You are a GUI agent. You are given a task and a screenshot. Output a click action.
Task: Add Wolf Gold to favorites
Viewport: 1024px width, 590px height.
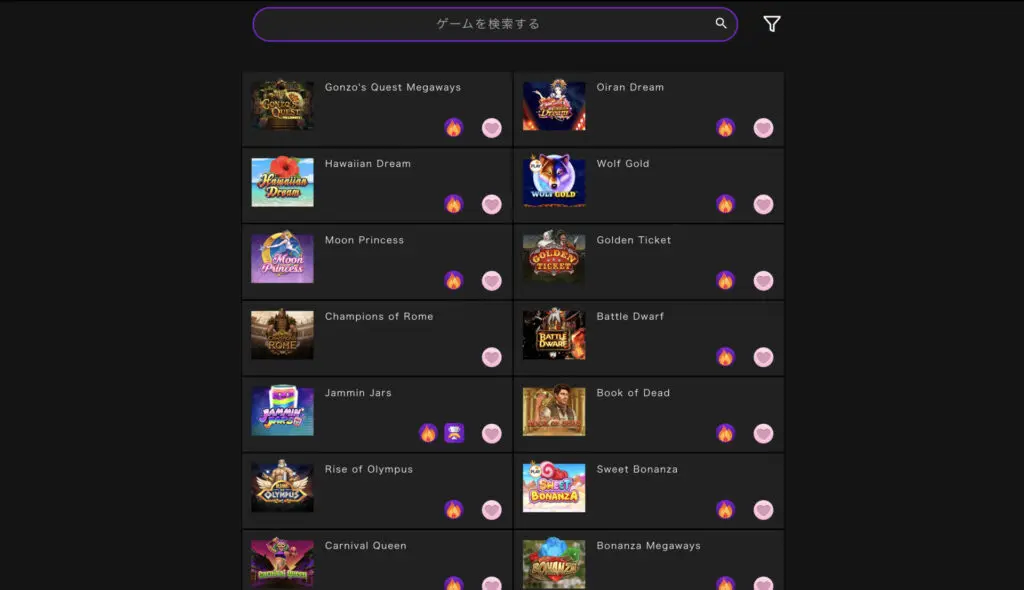(763, 204)
